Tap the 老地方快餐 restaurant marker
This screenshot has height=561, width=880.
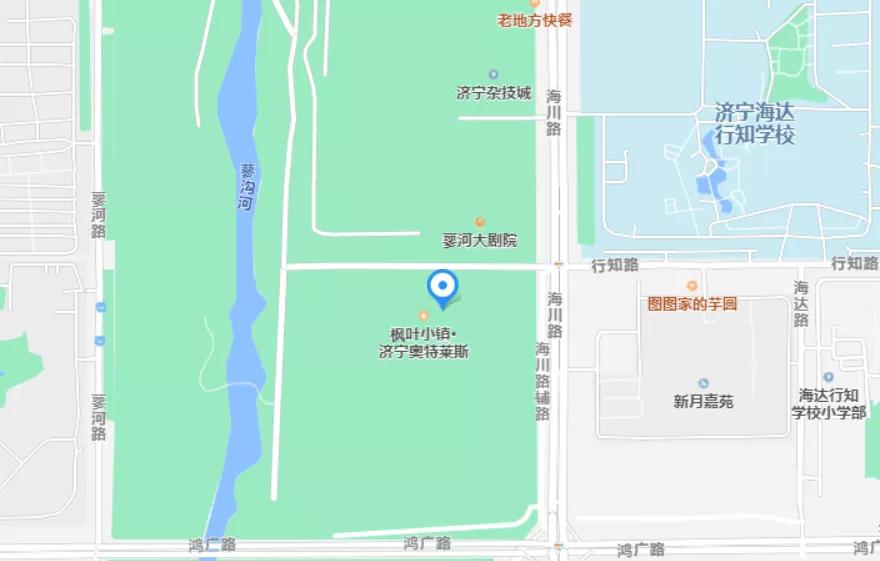point(535,5)
